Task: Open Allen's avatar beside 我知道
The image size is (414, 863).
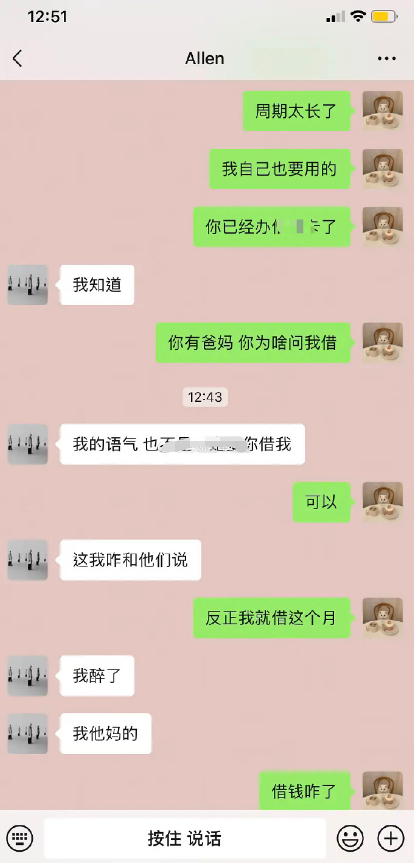Action: pyautogui.click(x=28, y=285)
